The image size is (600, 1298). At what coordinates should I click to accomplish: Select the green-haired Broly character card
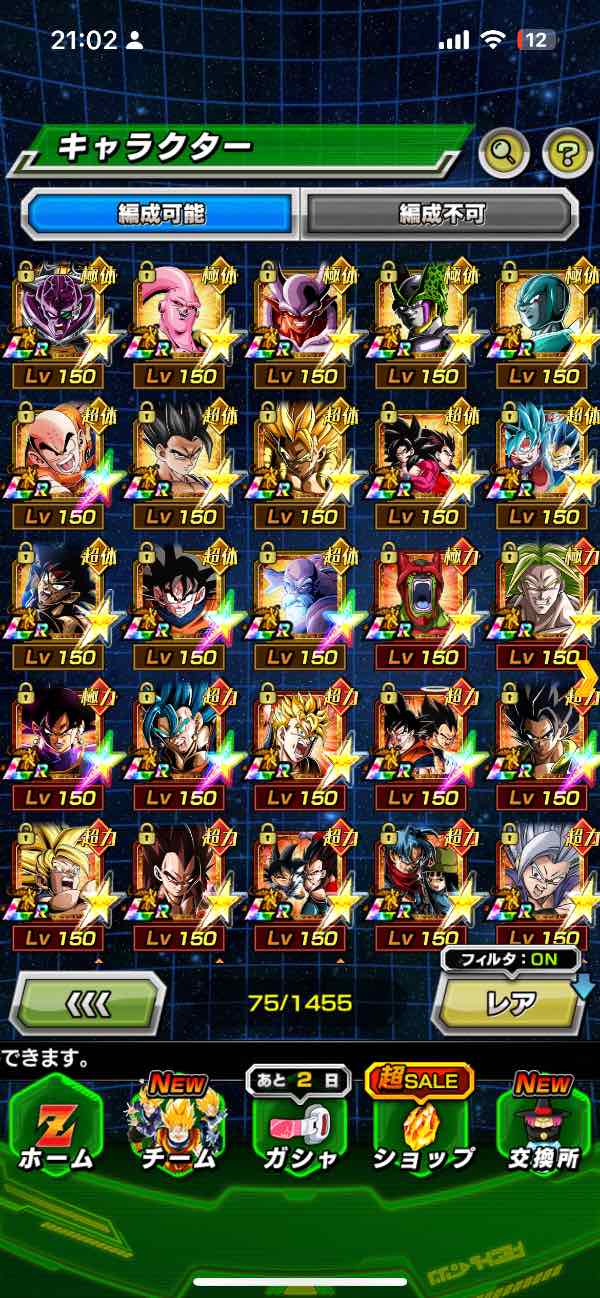(x=544, y=600)
